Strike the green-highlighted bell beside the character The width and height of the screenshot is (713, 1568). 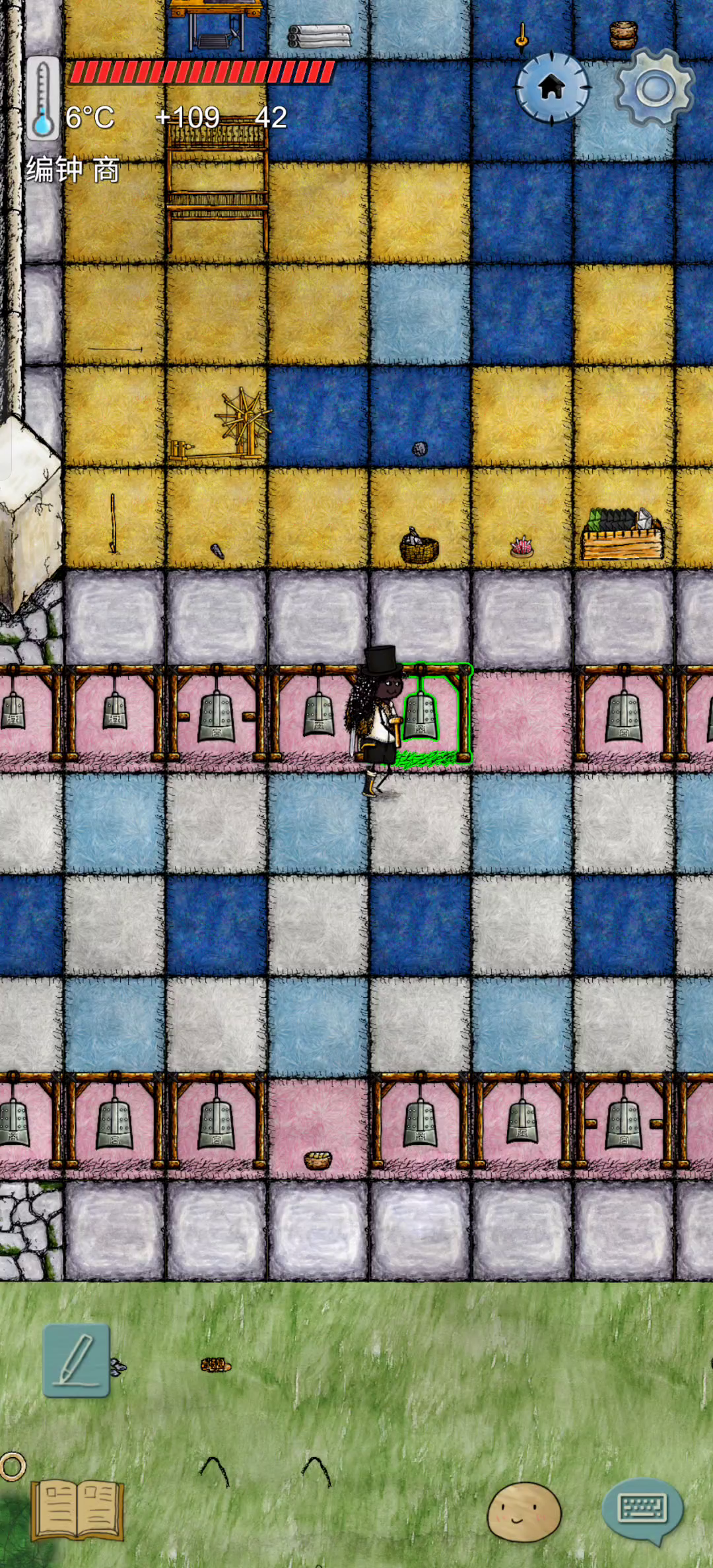[421, 717]
